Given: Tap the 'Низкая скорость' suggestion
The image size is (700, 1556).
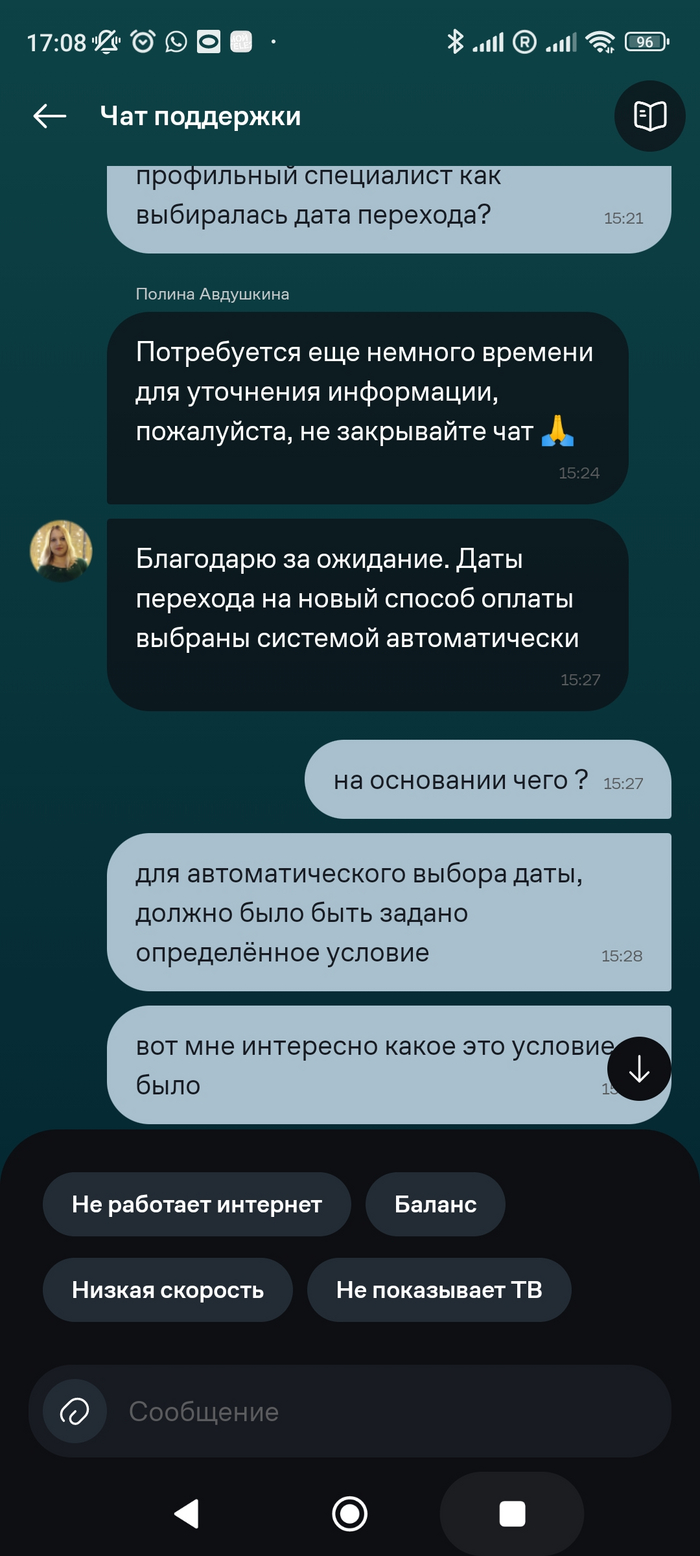Looking at the screenshot, I should [168, 1290].
